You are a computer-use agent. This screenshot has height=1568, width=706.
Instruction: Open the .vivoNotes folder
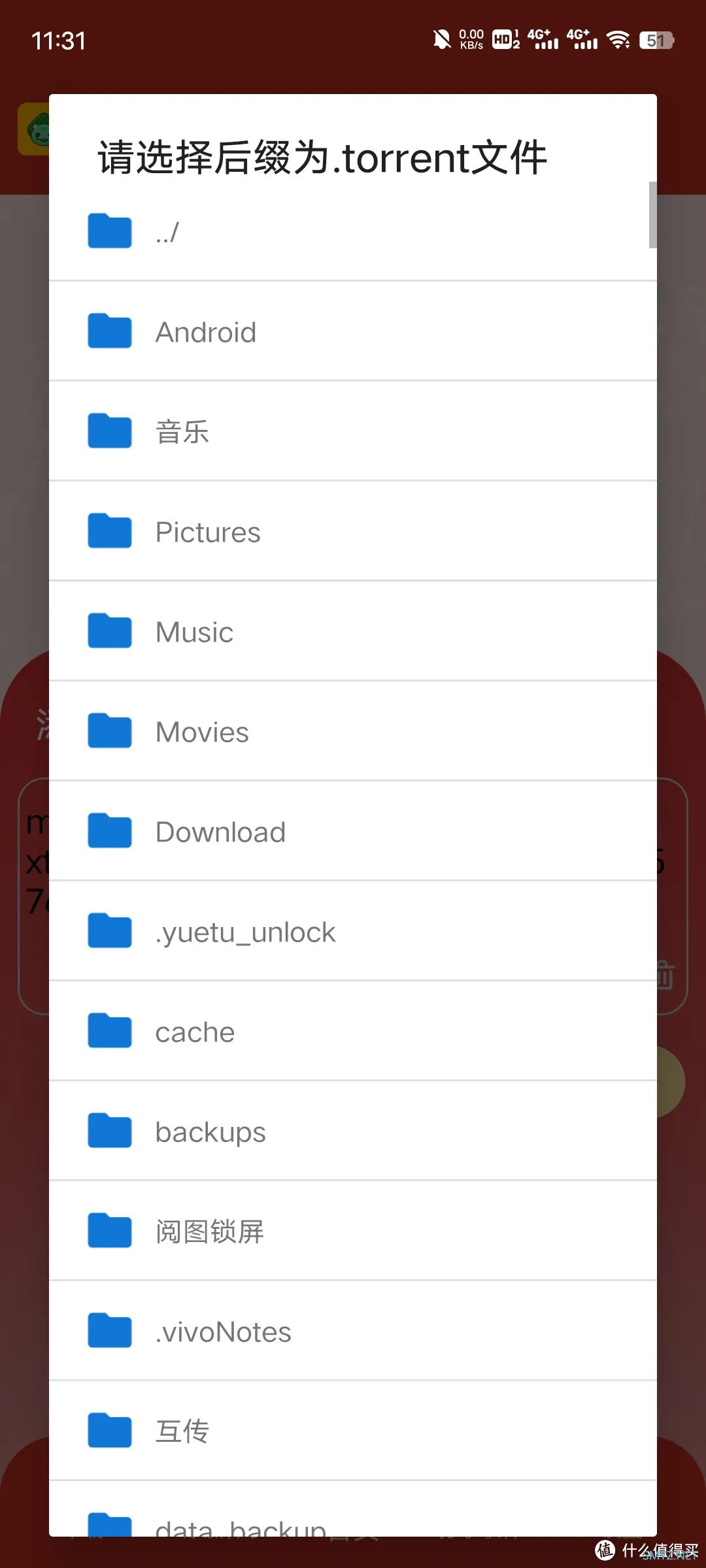353,1331
